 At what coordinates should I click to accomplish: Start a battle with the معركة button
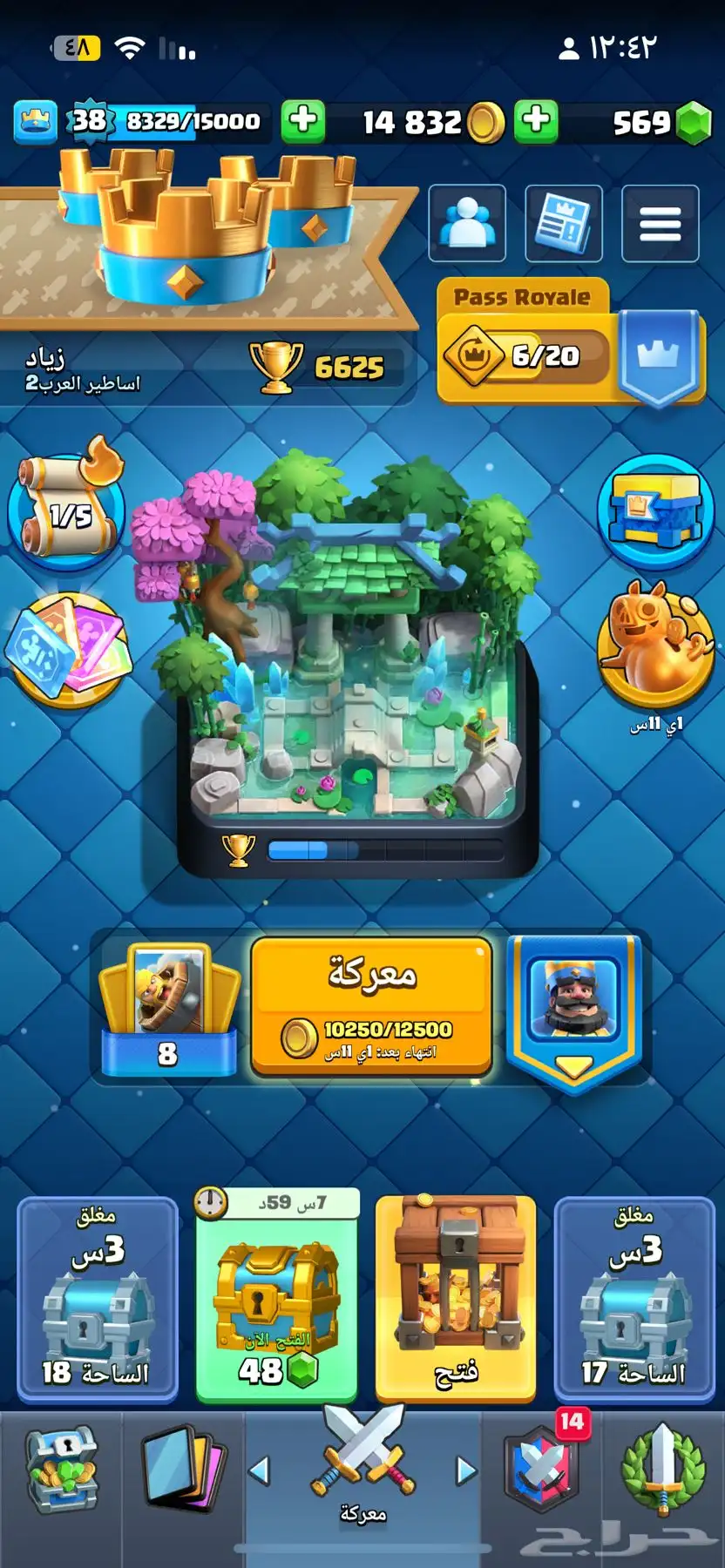[371, 1006]
